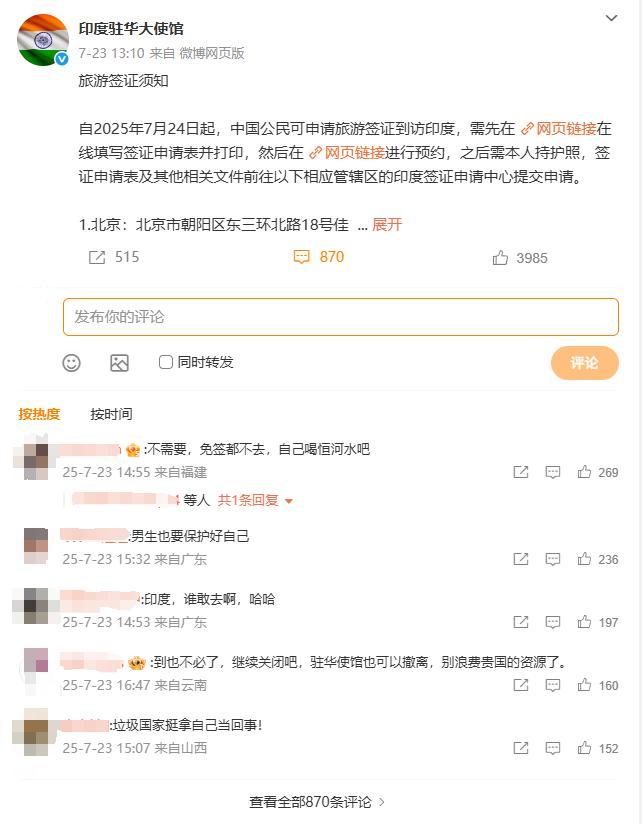Reply to the 男生也要保护好自己 comment

(x=552, y=560)
